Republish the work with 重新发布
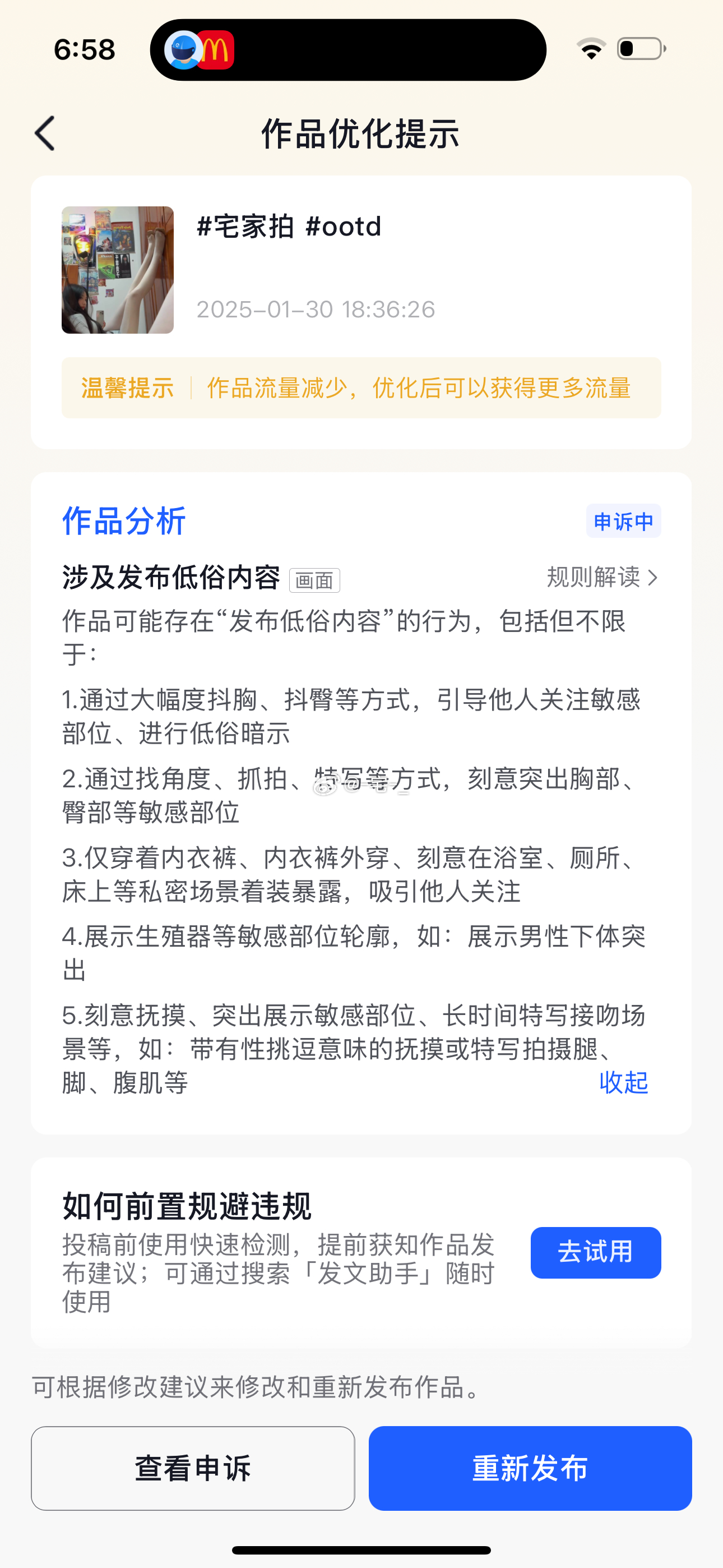The image size is (723, 1568). point(530,1468)
